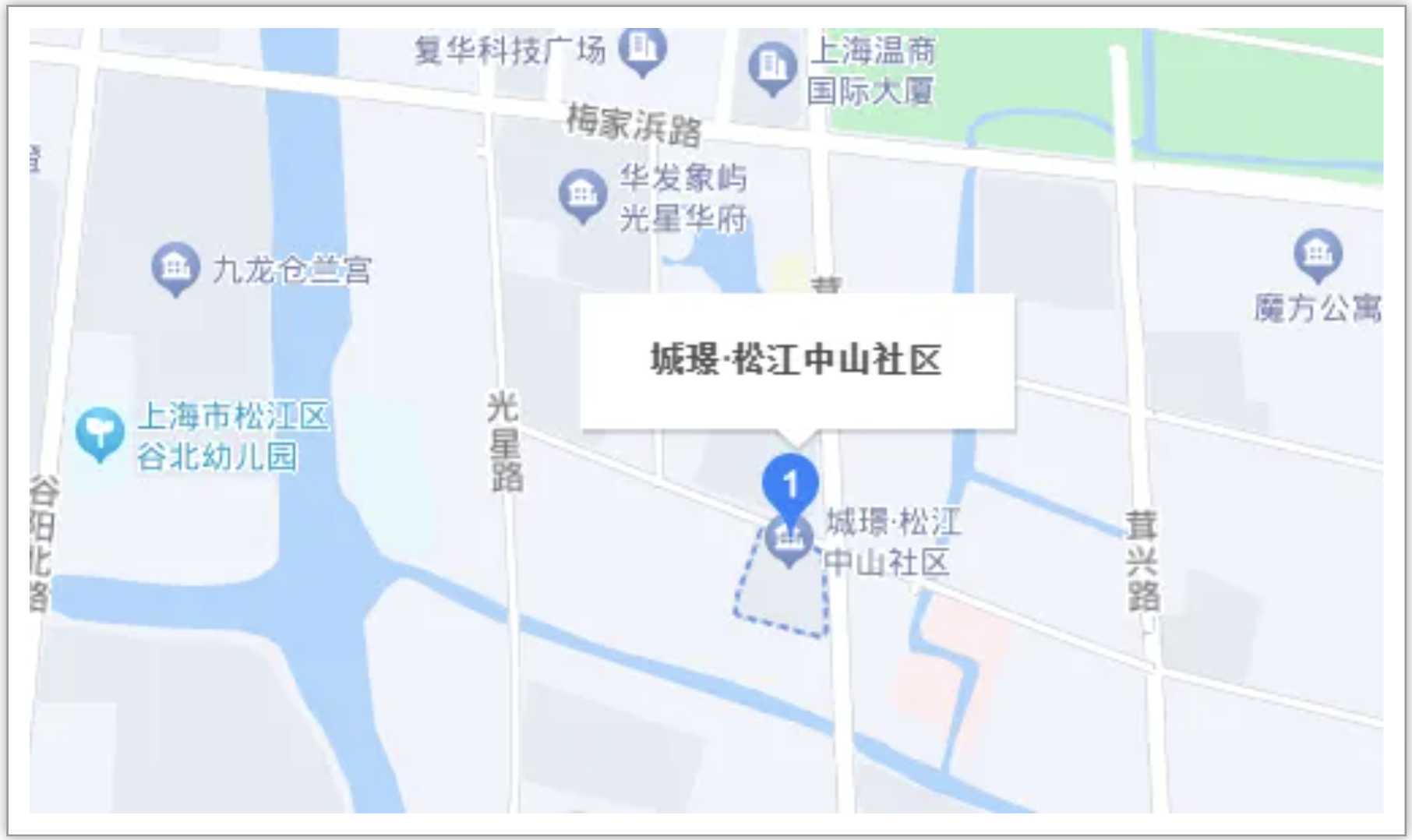
Task: Select the 九龙仓兰宫 map marker
Action: [x=175, y=267]
